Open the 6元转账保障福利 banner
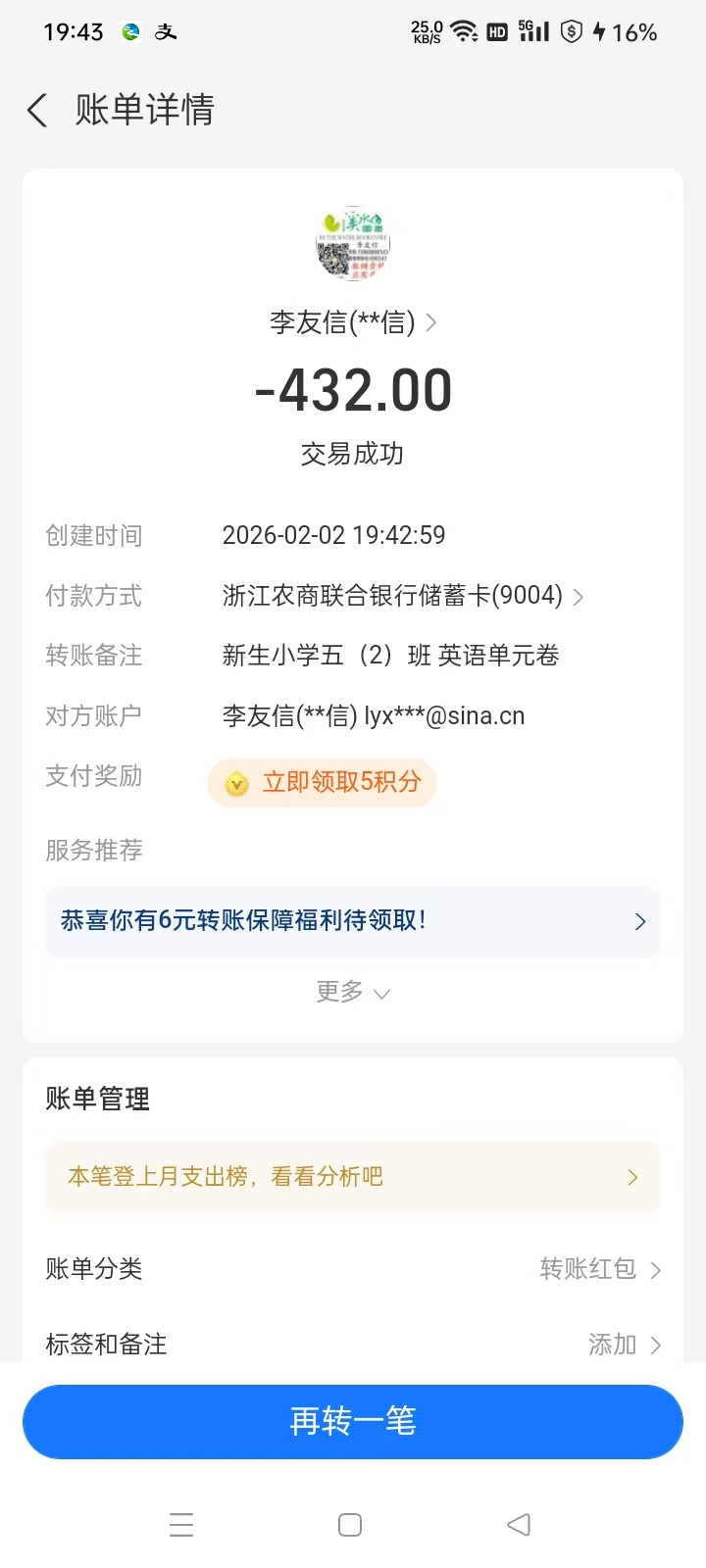 tap(353, 921)
